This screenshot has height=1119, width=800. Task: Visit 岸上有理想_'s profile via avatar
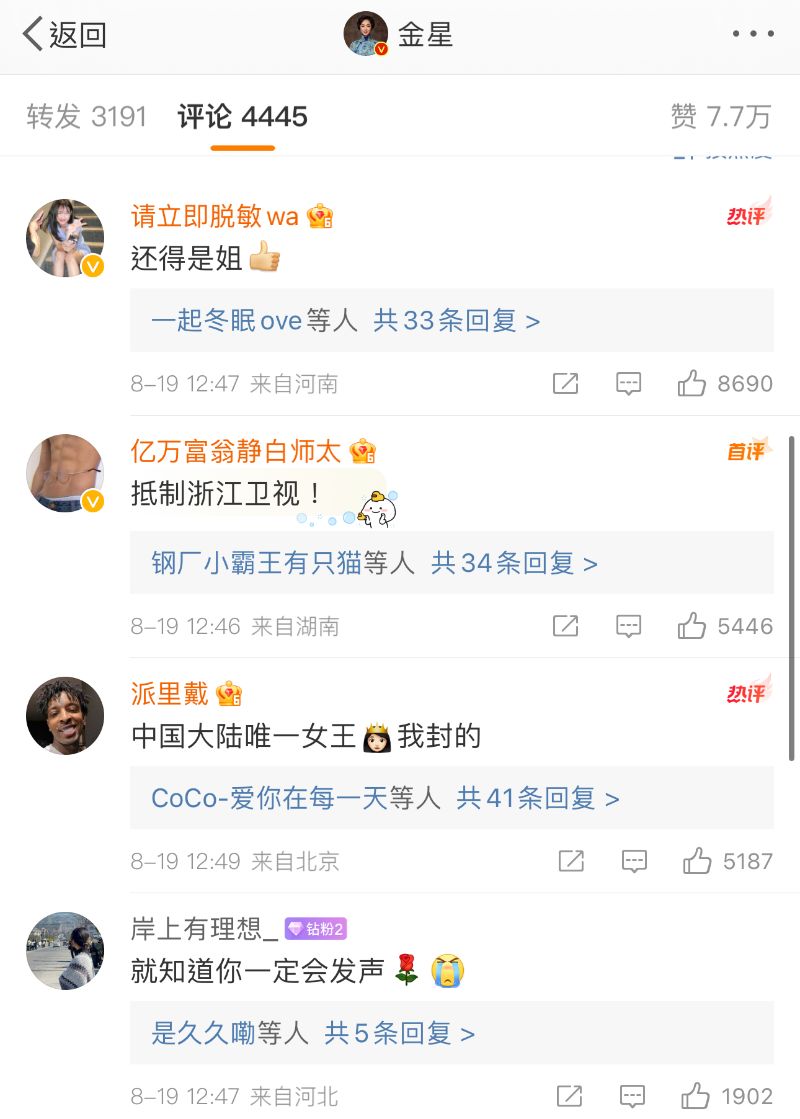[65, 950]
